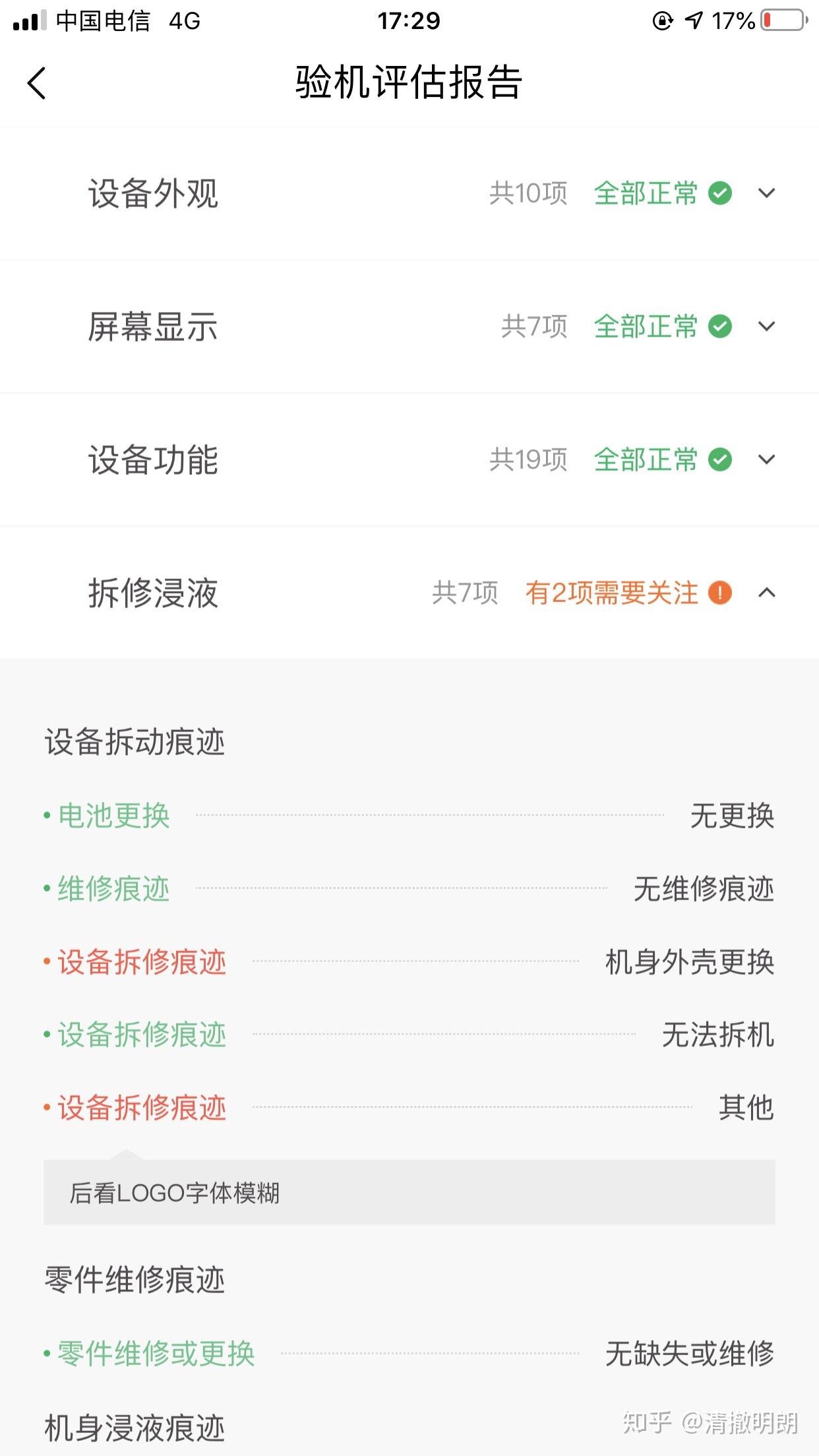The width and height of the screenshot is (819, 1456).
Task: Collapse the 拆修浸液 section
Action: 766,592
